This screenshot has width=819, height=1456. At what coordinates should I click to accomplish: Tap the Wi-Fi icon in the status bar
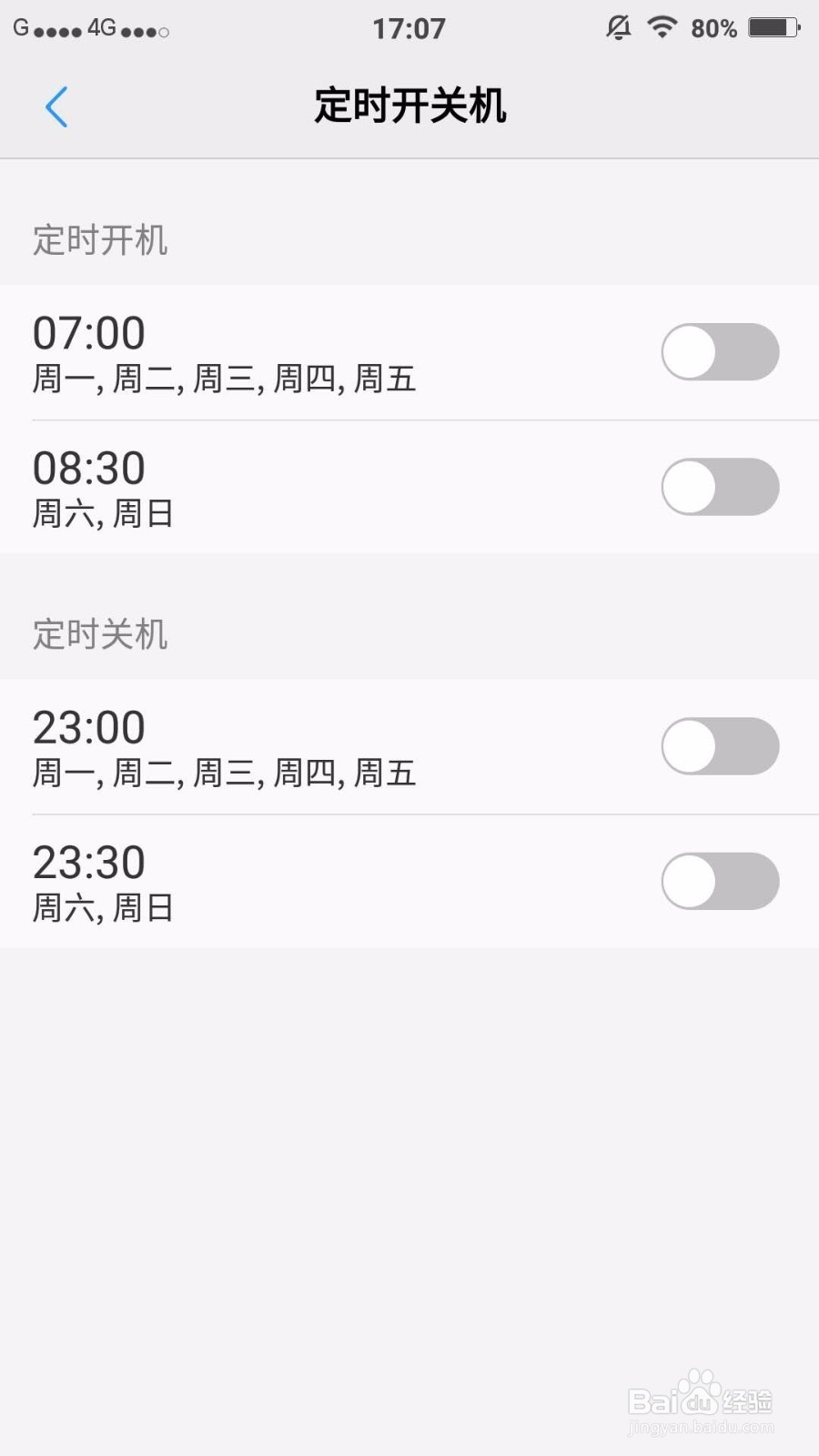662,28
